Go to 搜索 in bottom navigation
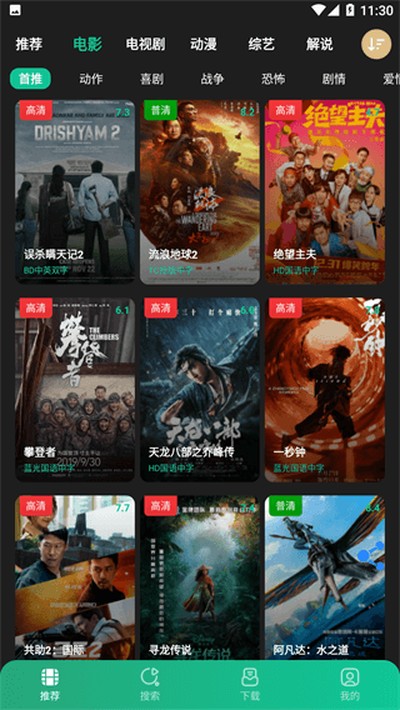400x710 pixels. pos(150,685)
